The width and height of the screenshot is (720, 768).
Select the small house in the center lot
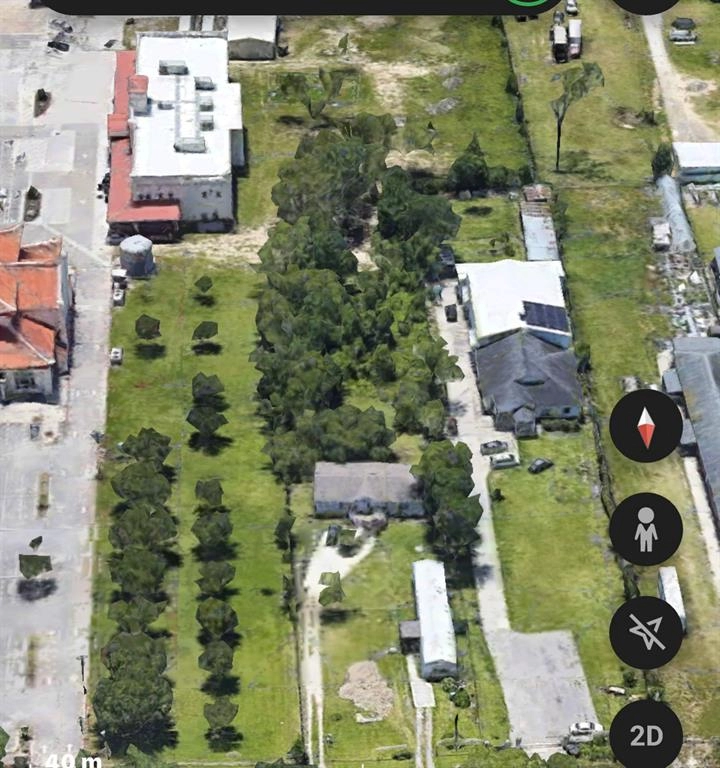click(365, 490)
